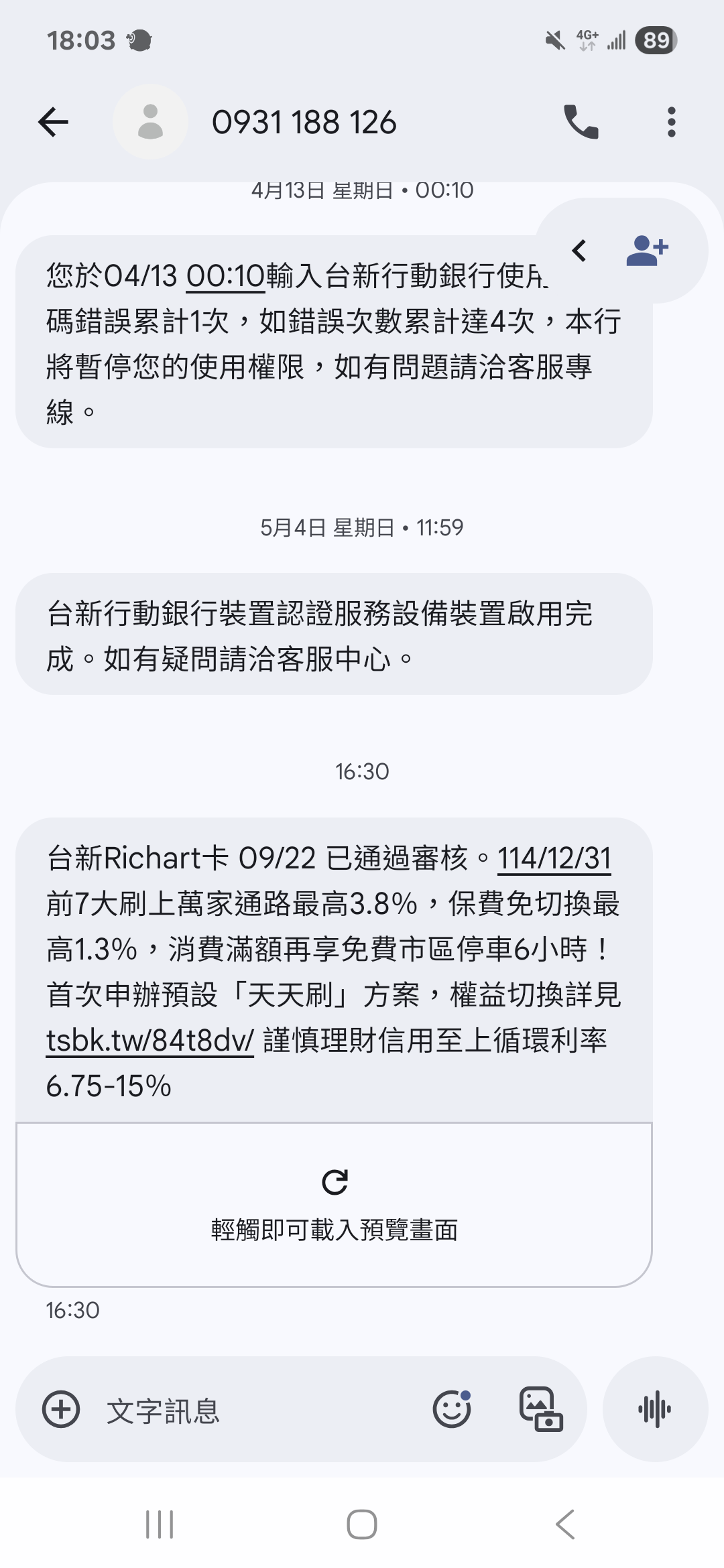The height and width of the screenshot is (1568, 724).
Task: Open the contact avatar for 0931 188 126
Action: (x=150, y=122)
